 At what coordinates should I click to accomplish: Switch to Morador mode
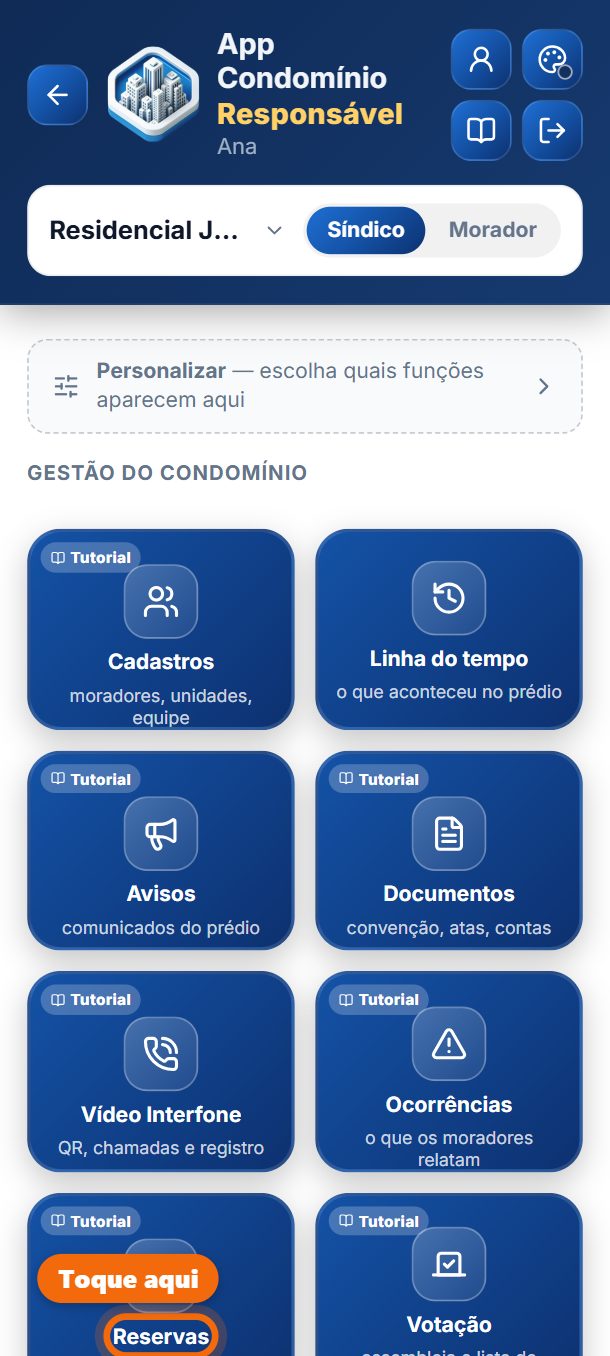(492, 230)
